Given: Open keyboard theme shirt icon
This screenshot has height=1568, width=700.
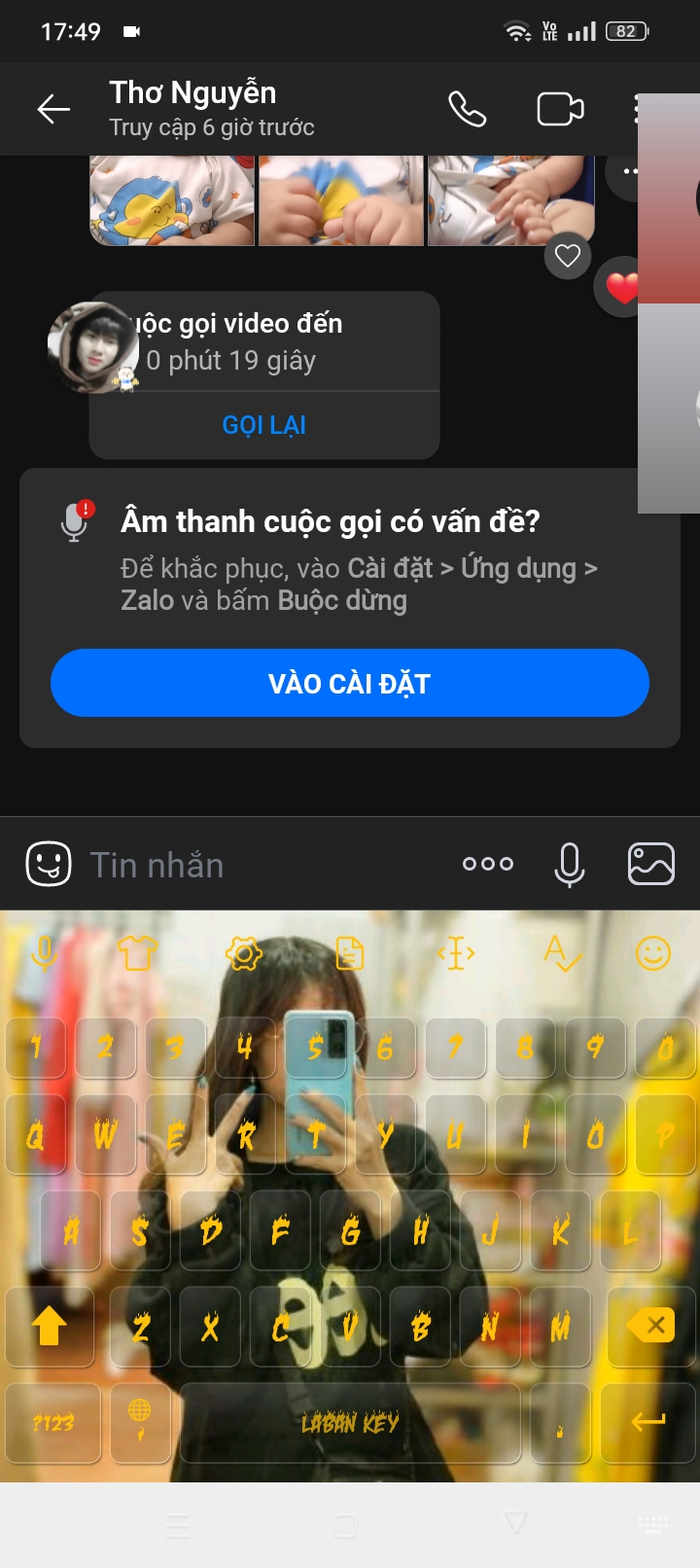Looking at the screenshot, I should click(x=137, y=954).
